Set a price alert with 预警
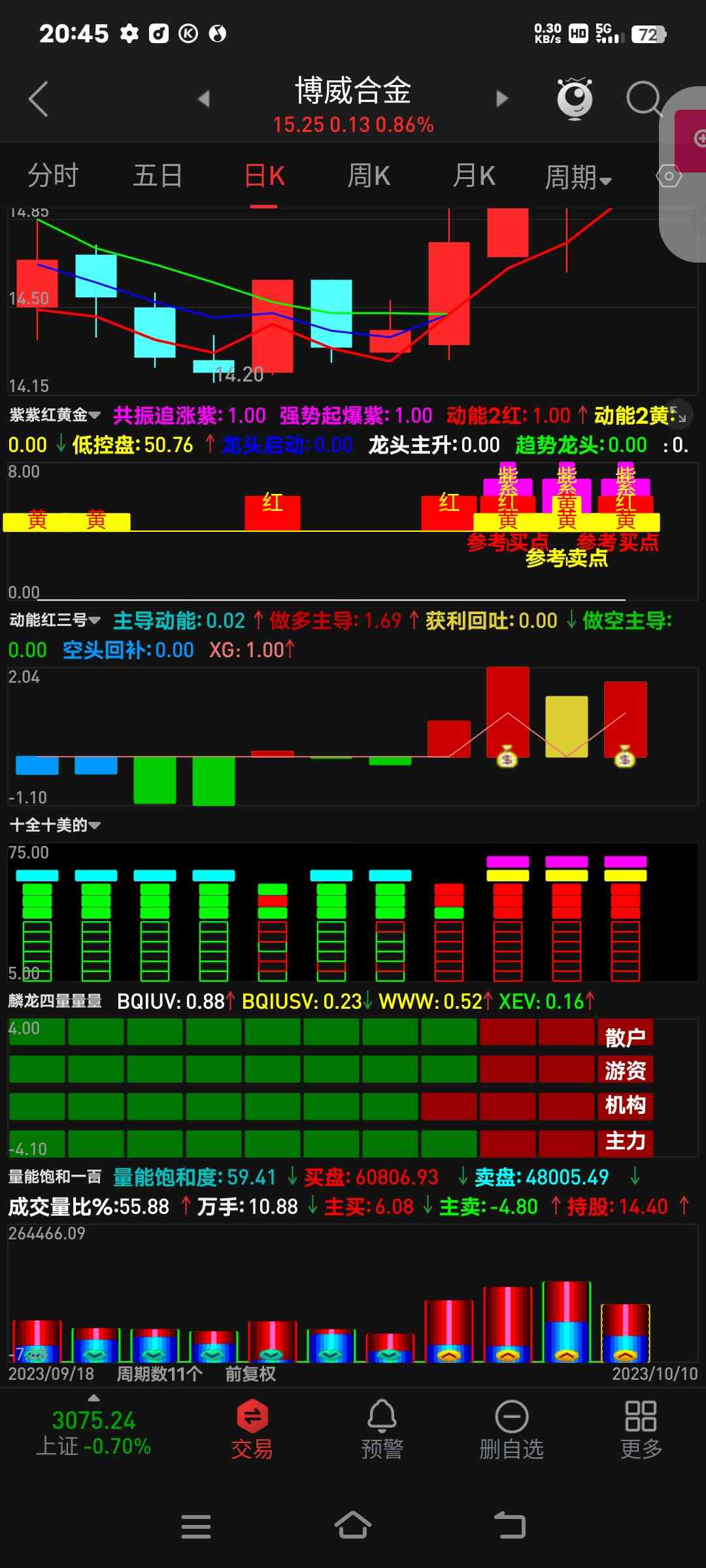 pyautogui.click(x=382, y=1431)
